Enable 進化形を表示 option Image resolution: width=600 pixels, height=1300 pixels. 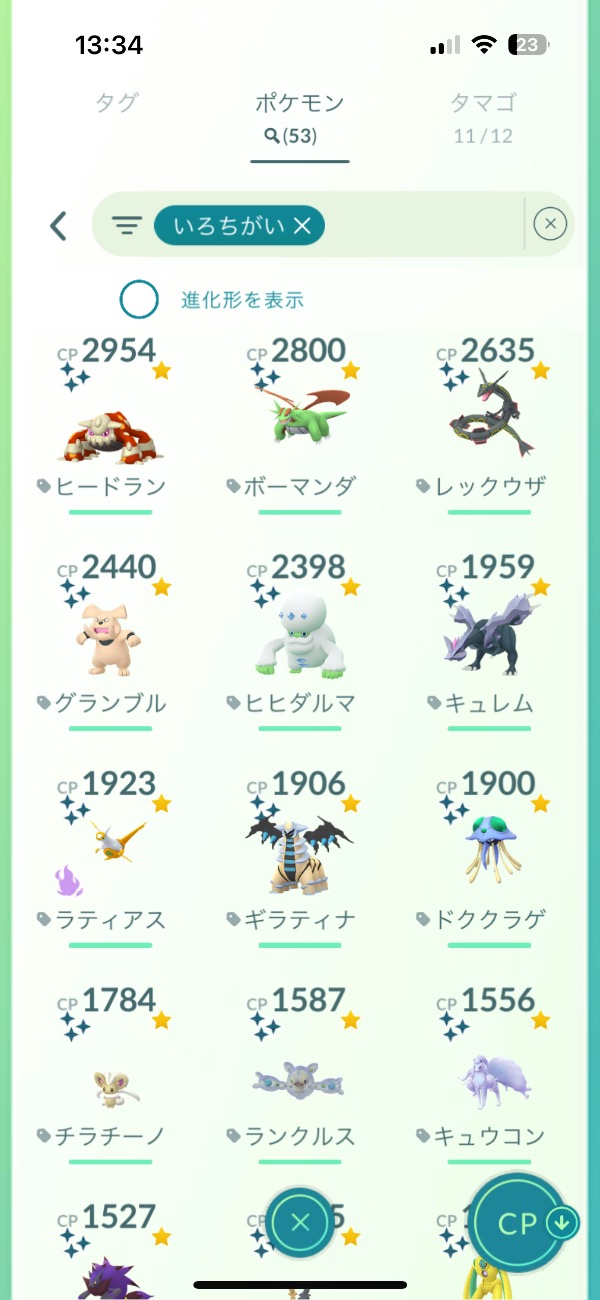tap(139, 299)
